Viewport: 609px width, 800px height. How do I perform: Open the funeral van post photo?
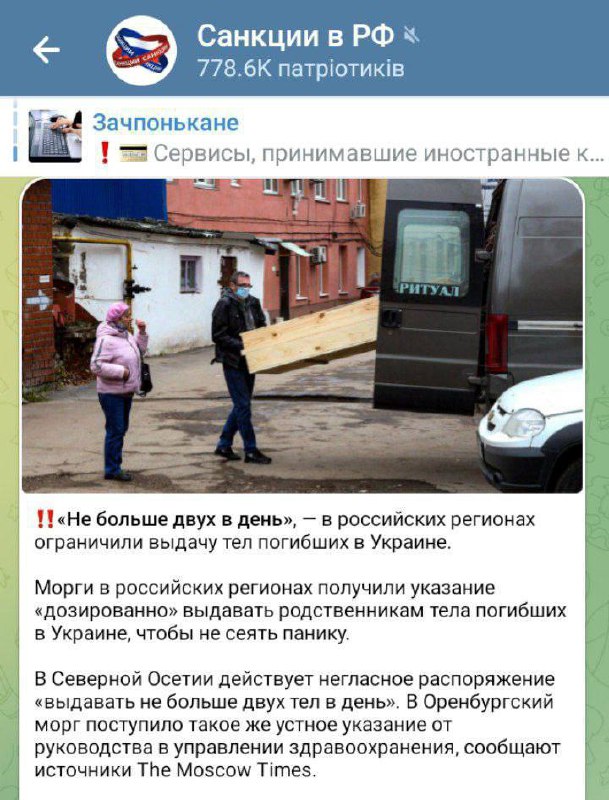click(302, 335)
